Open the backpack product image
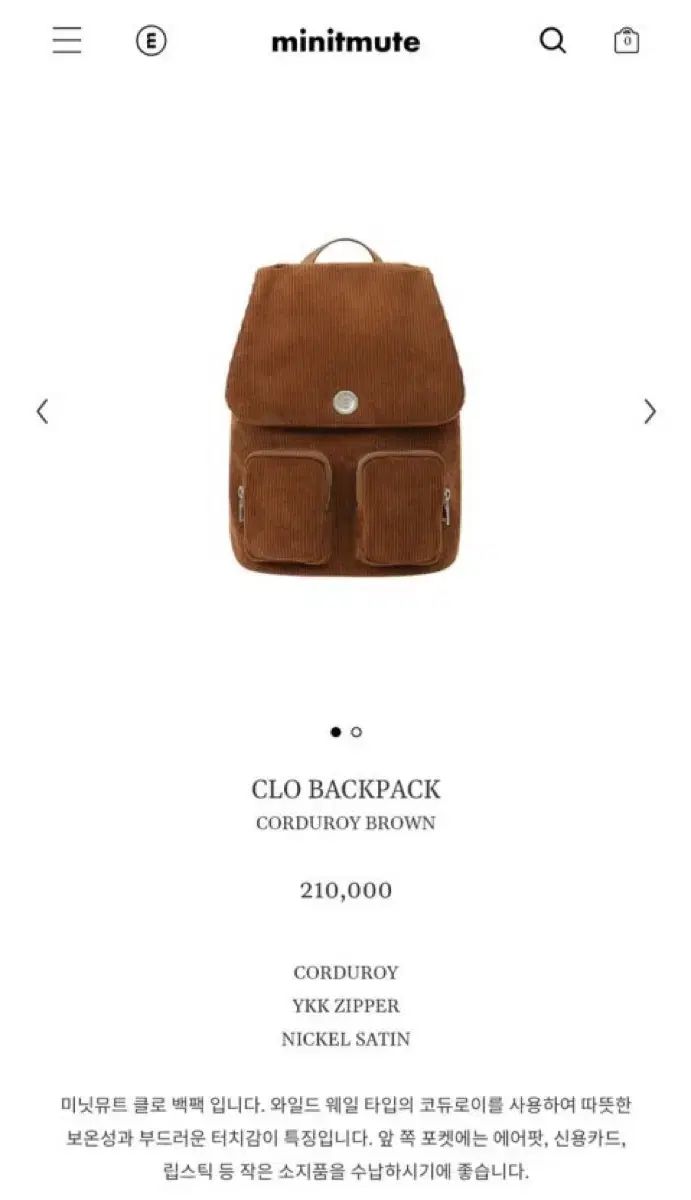The height and width of the screenshot is (1200, 691). 345,410
